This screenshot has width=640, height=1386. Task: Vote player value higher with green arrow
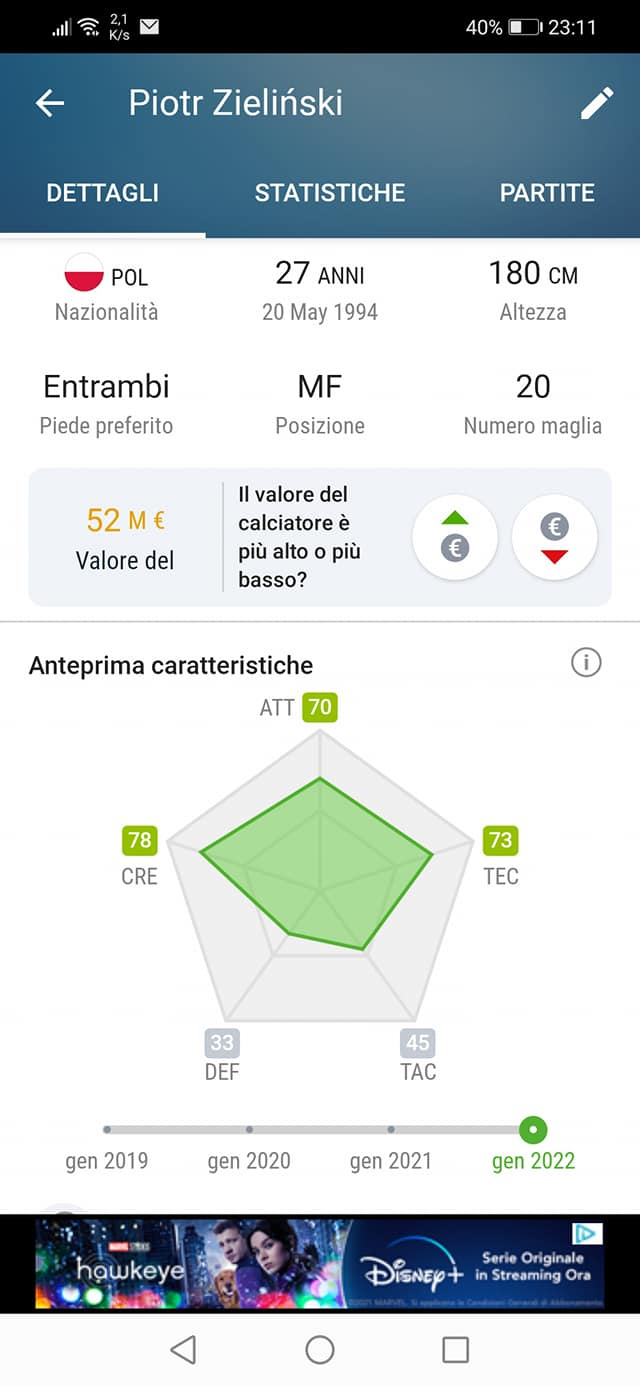point(455,537)
